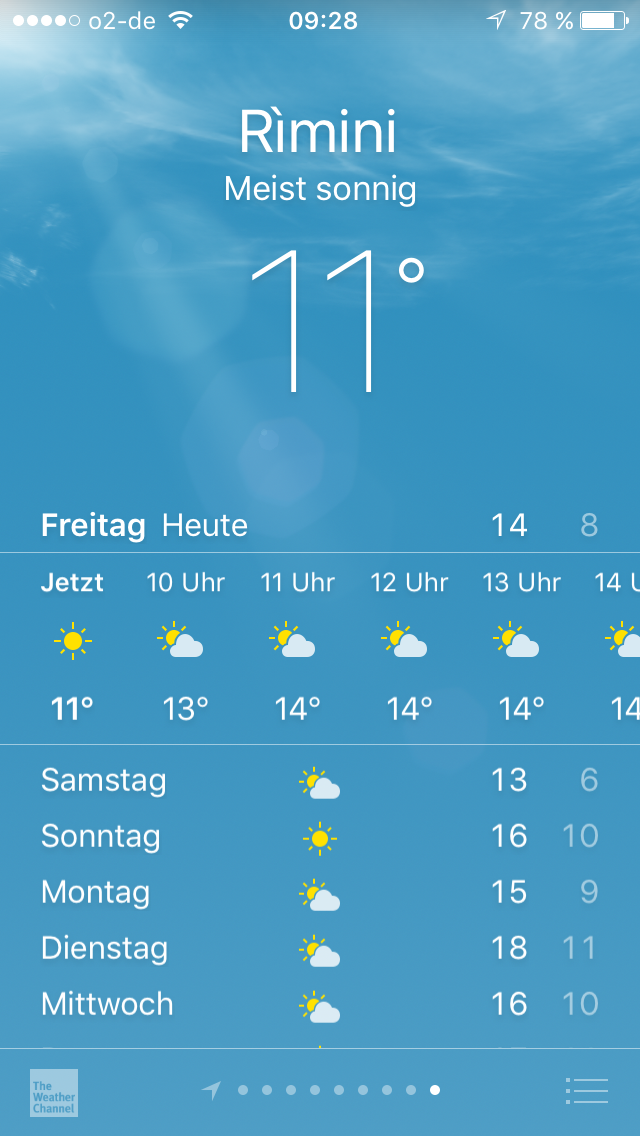Open the city list icon
640x1136 pixels.
click(x=586, y=1090)
